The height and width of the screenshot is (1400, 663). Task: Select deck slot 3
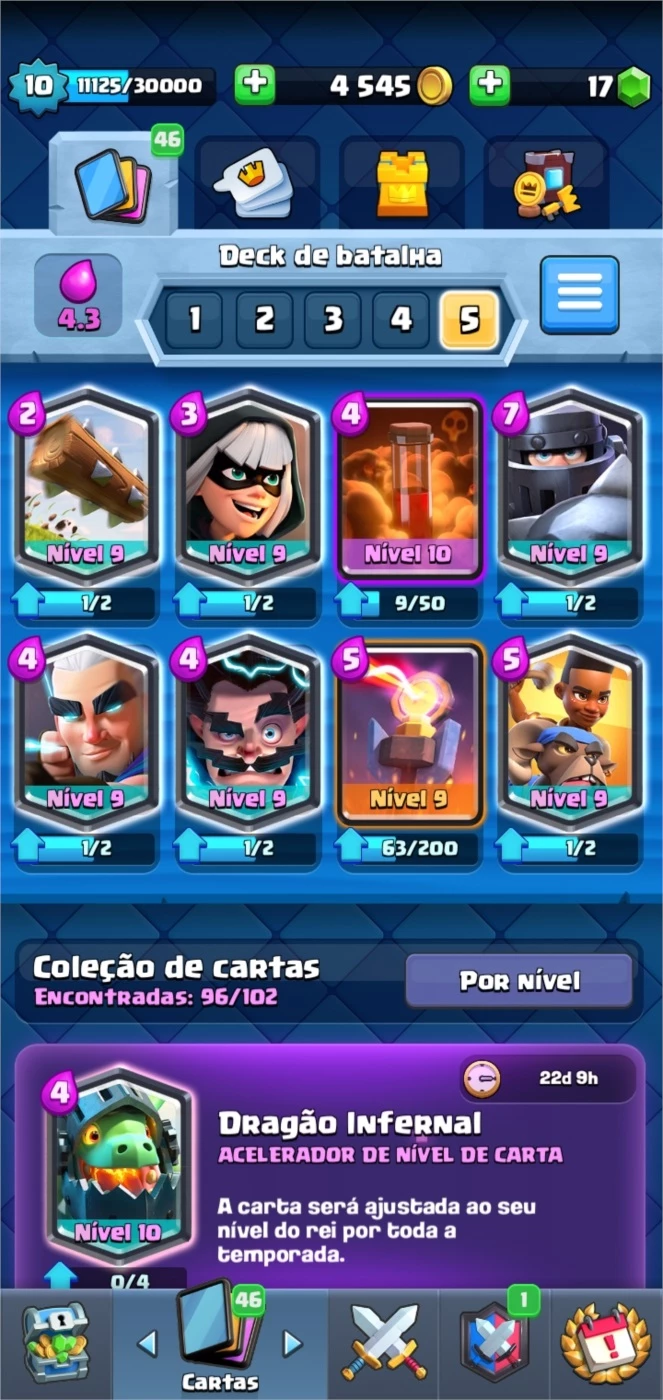pyautogui.click(x=333, y=320)
